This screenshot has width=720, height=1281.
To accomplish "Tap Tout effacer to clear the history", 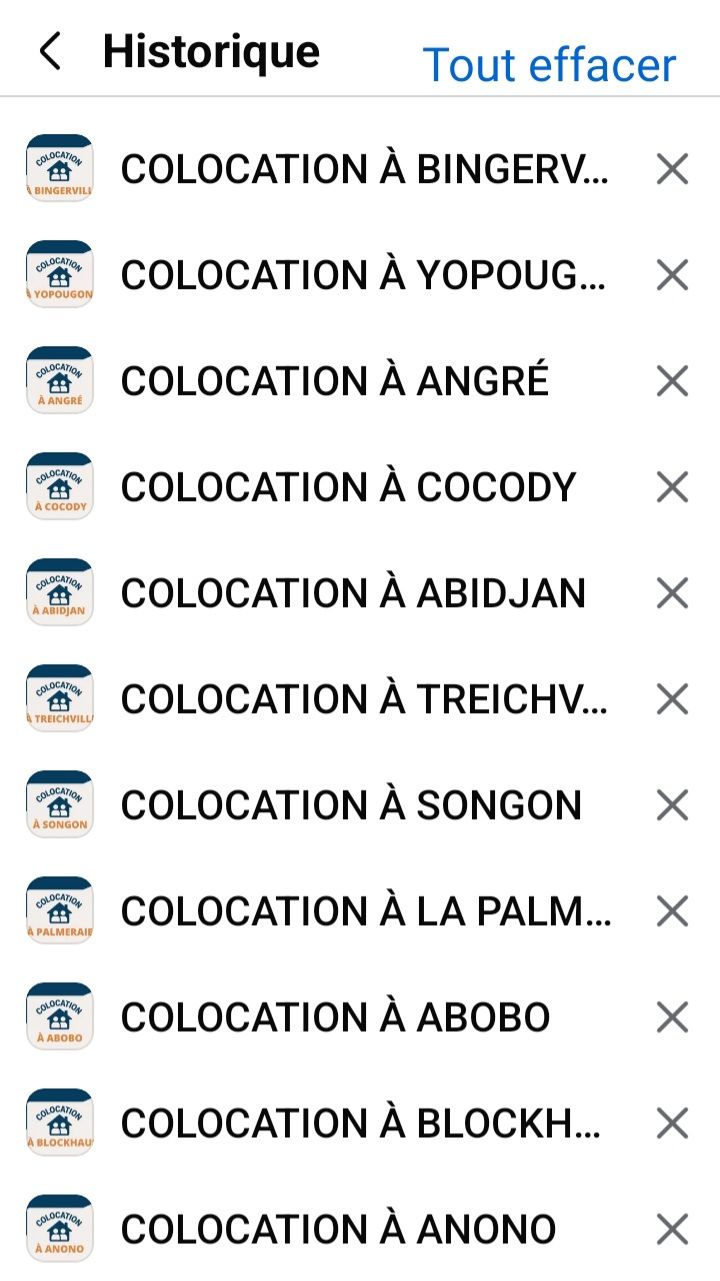I will coord(549,65).
